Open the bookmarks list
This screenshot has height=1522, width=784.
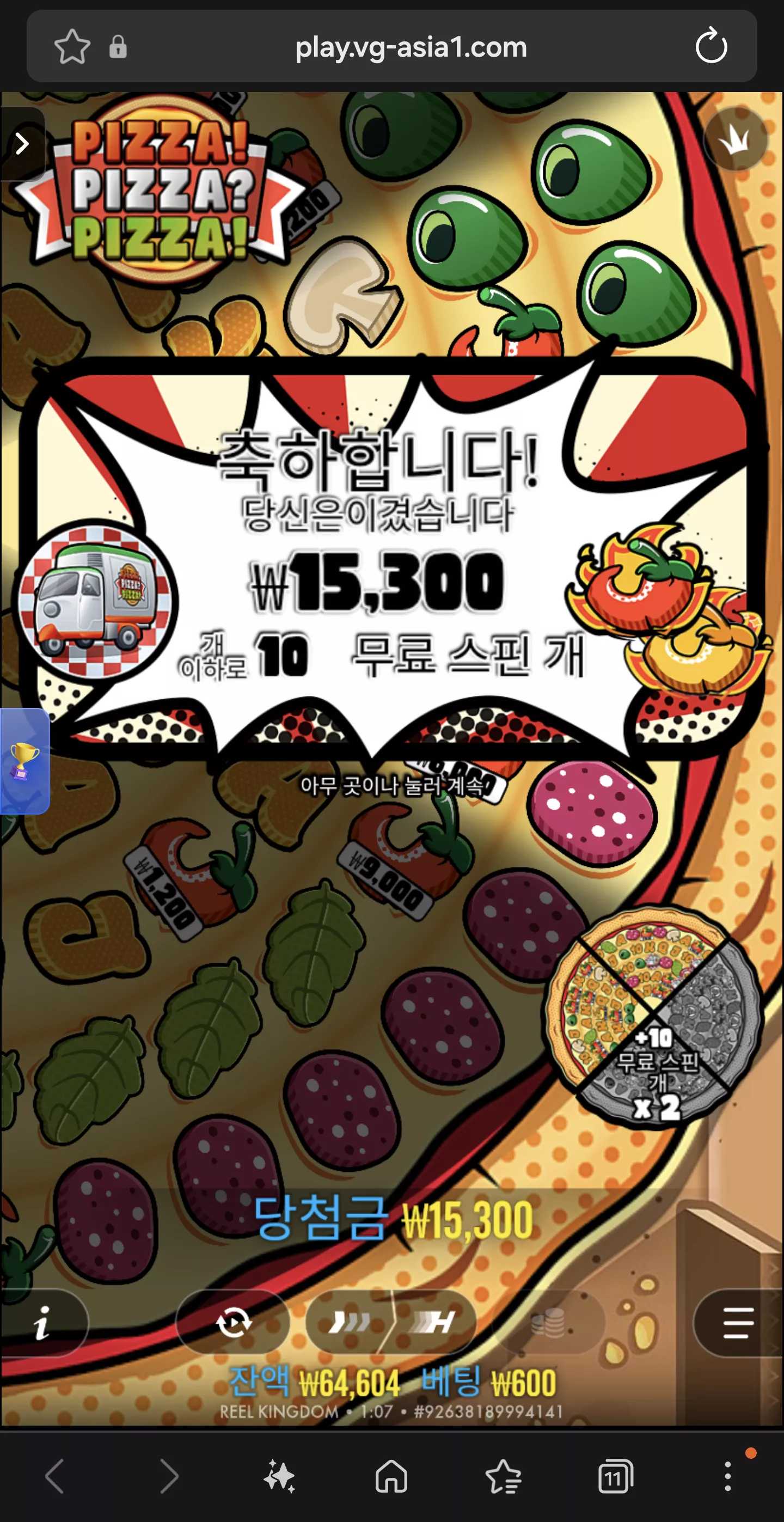[504, 1476]
